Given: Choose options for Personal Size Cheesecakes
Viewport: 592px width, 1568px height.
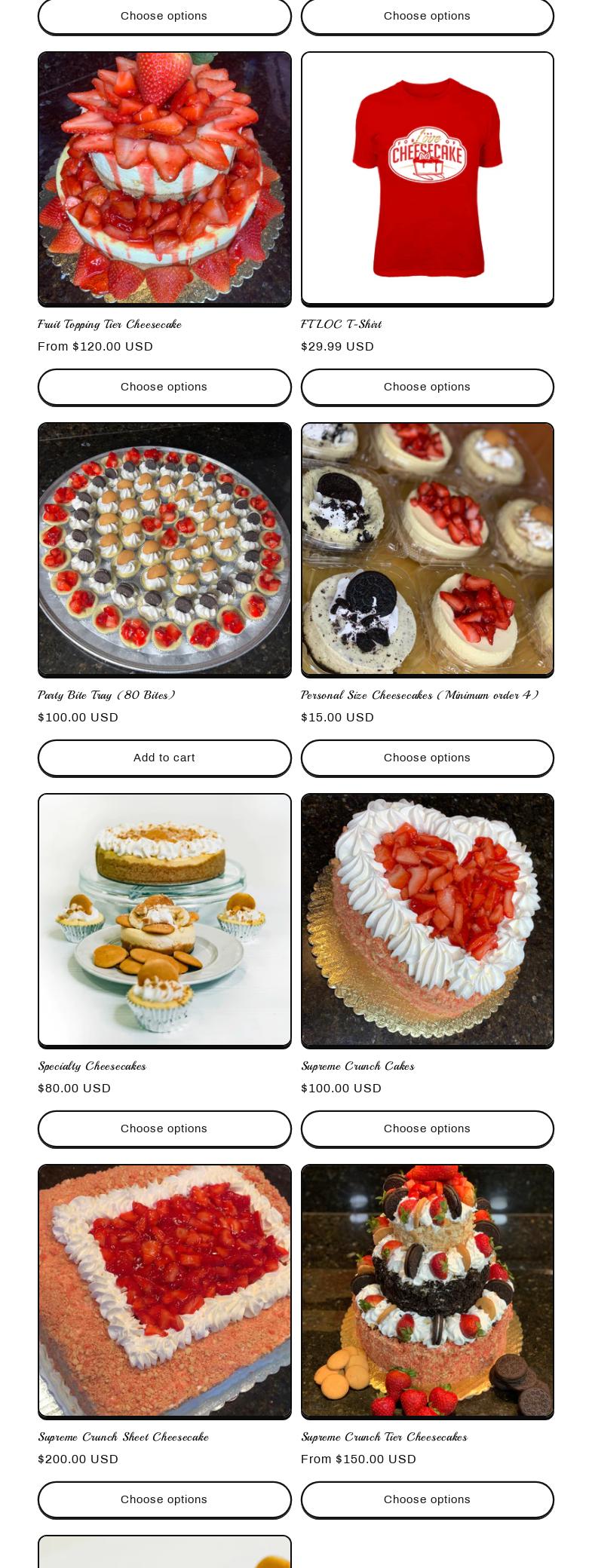Looking at the screenshot, I should pos(427,758).
